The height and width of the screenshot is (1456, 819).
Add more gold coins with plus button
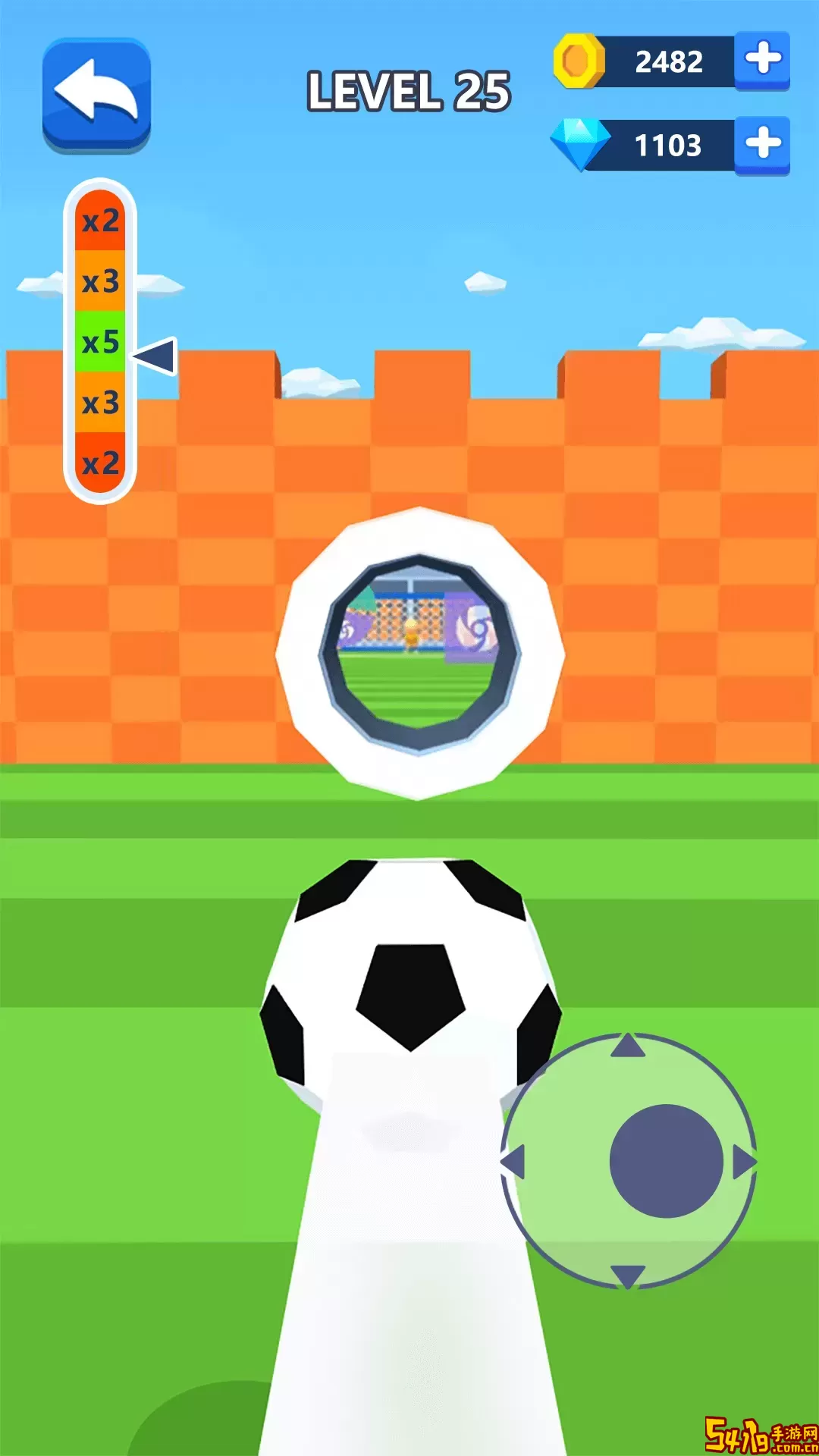[x=762, y=61]
